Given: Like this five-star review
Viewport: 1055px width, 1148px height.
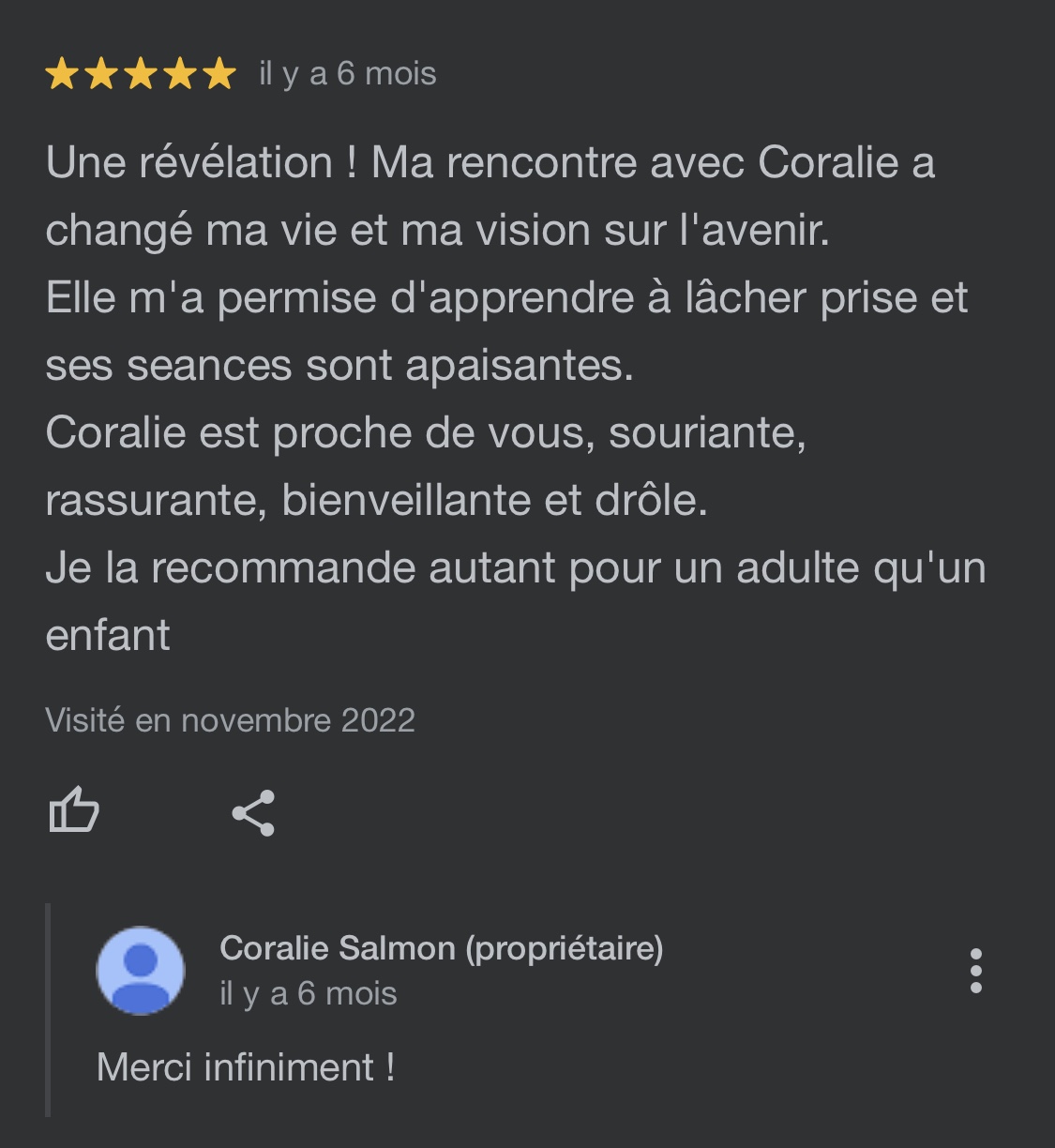Looking at the screenshot, I should coord(73,810).
